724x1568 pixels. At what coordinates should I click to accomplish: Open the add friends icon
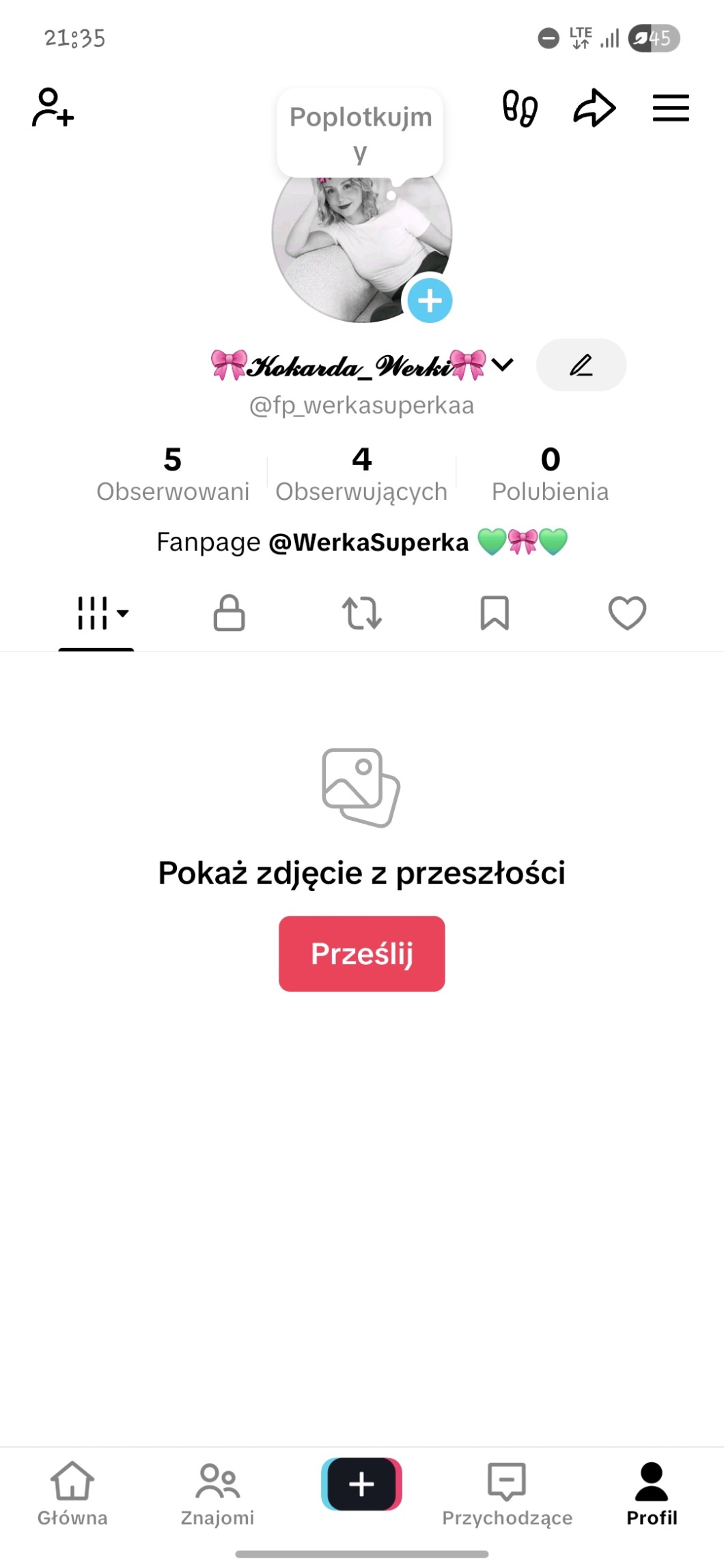53,108
